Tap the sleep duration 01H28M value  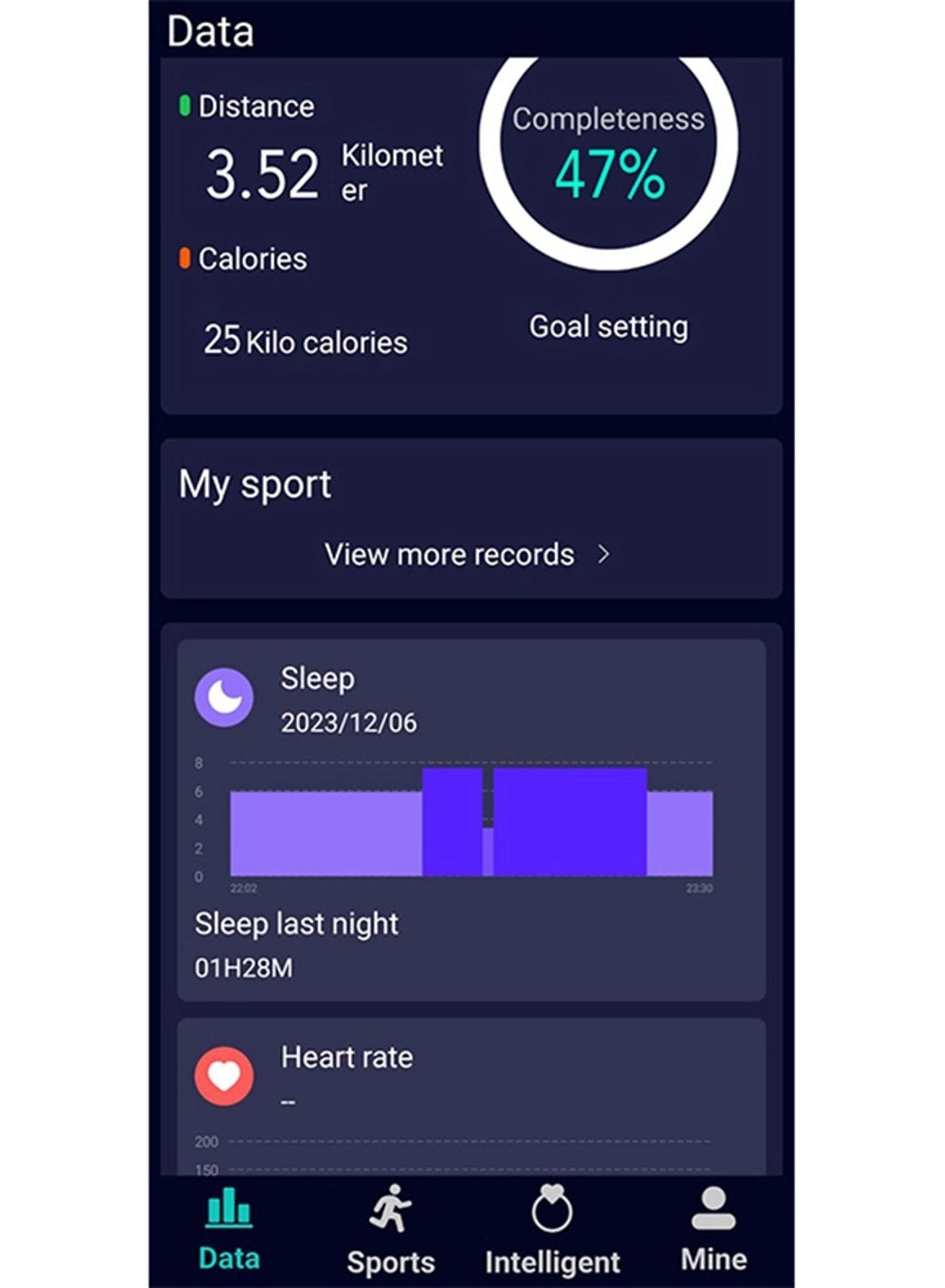click(x=242, y=967)
